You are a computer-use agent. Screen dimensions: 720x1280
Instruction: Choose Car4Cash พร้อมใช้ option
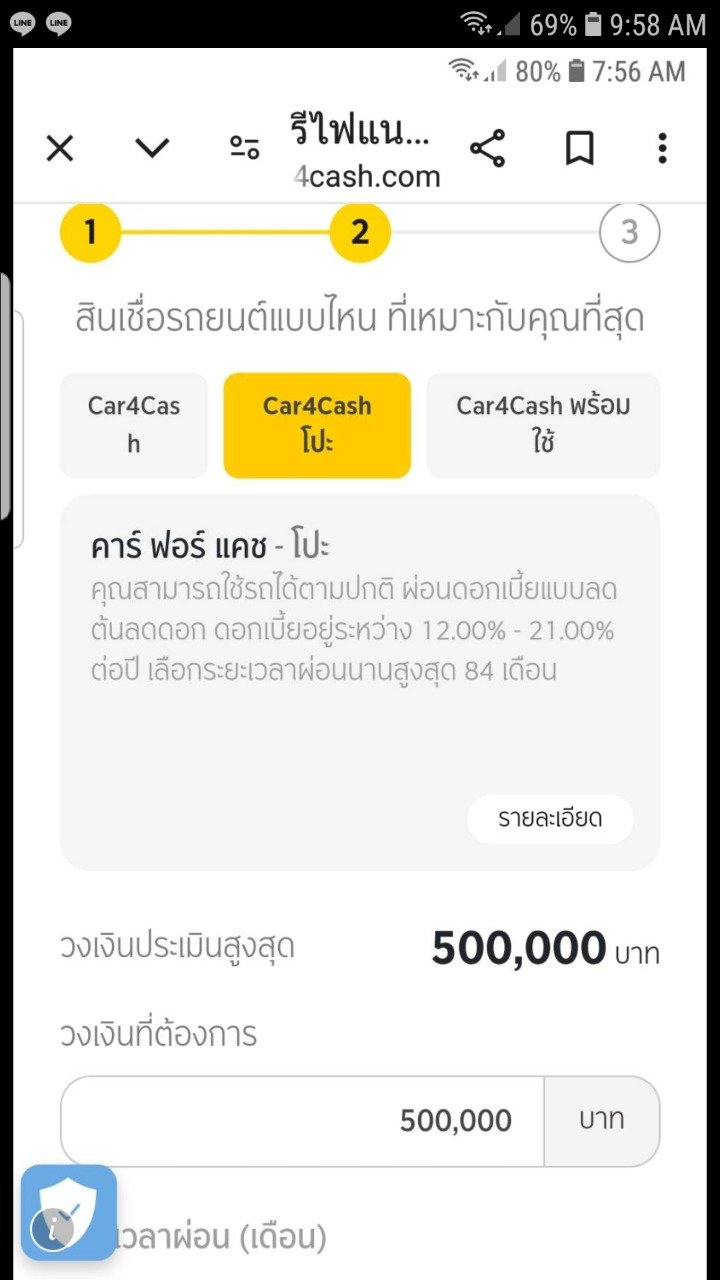(x=543, y=425)
